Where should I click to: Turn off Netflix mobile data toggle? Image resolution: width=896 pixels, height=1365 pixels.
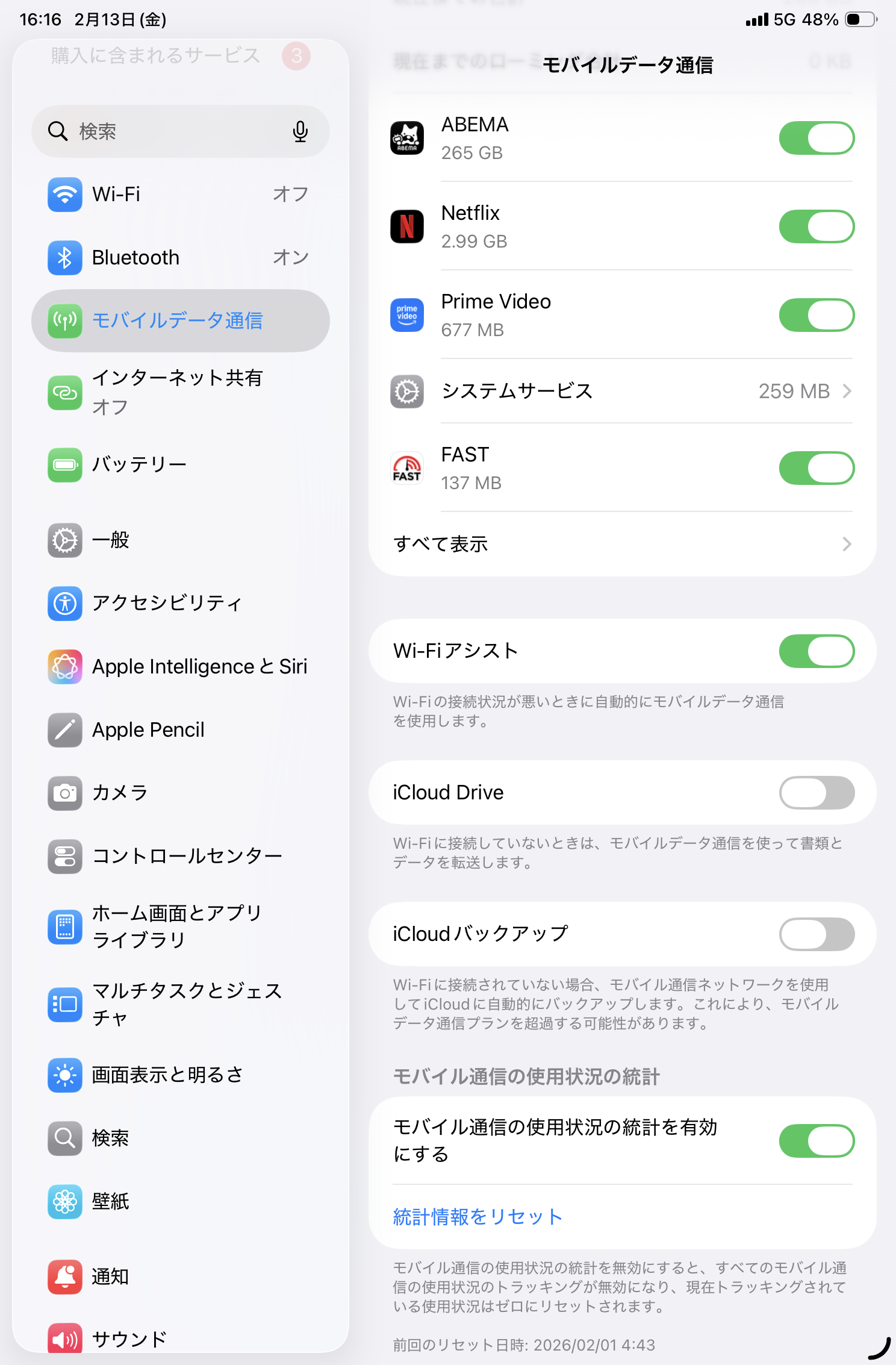[816, 226]
